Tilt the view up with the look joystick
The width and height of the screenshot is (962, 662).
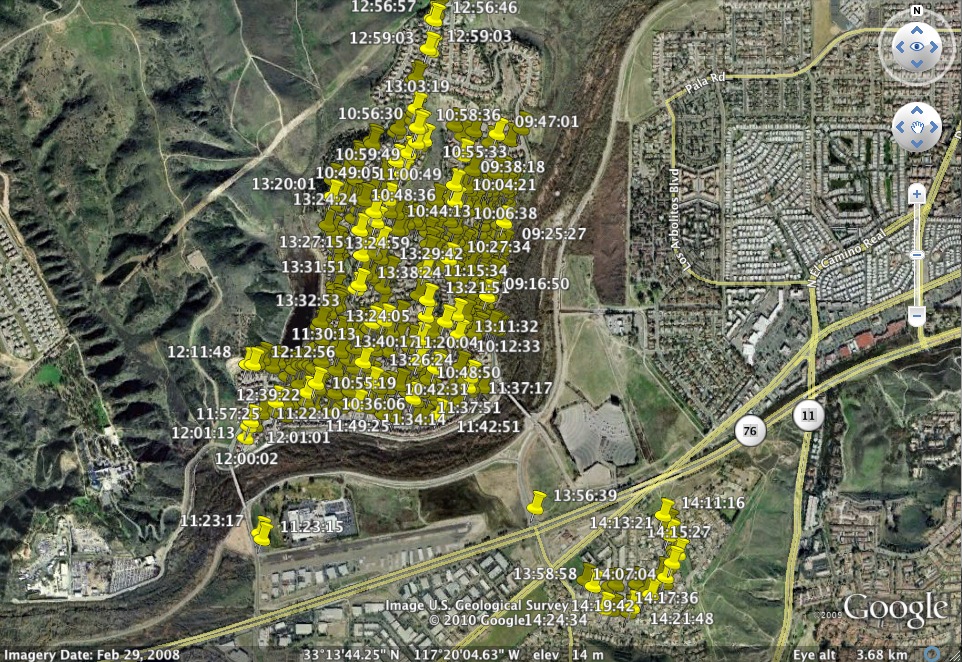click(x=916, y=29)
